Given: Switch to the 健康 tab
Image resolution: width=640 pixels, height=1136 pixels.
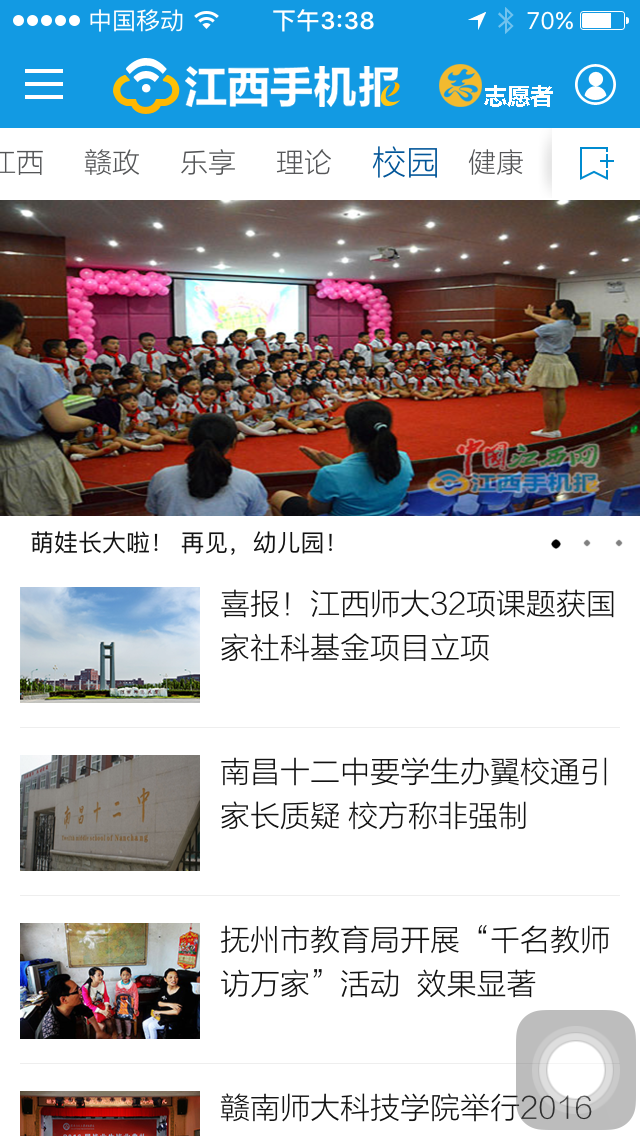Looking at the screenshot, I should coord(496,162).
